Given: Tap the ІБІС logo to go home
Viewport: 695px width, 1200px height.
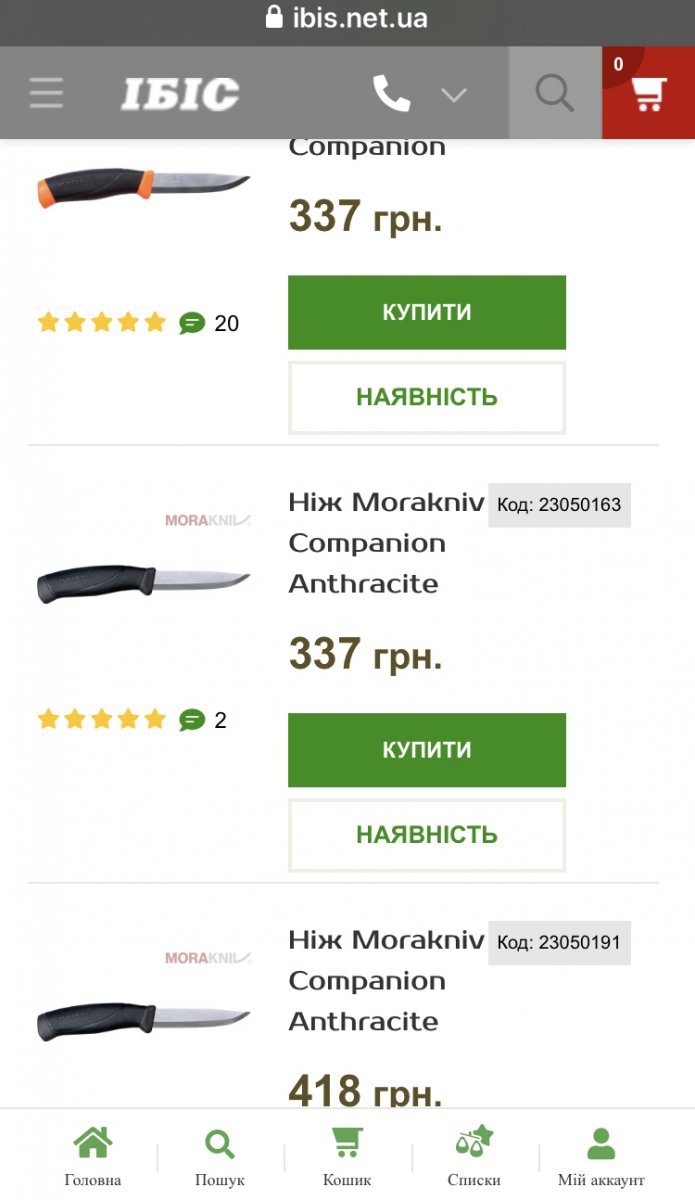Looking at the screenshot, I should tap(180, 94).
